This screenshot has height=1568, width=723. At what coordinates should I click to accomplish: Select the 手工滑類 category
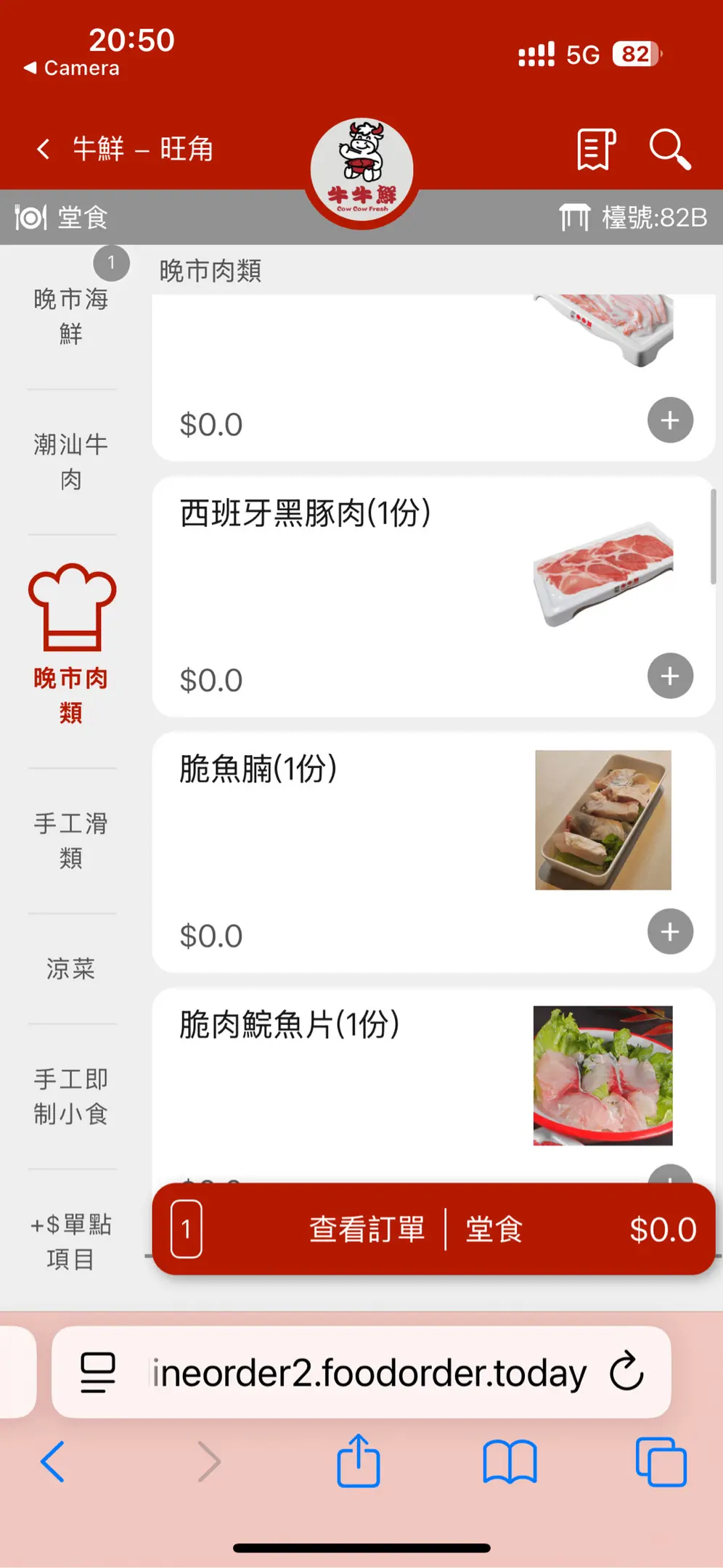coord(71,840)
